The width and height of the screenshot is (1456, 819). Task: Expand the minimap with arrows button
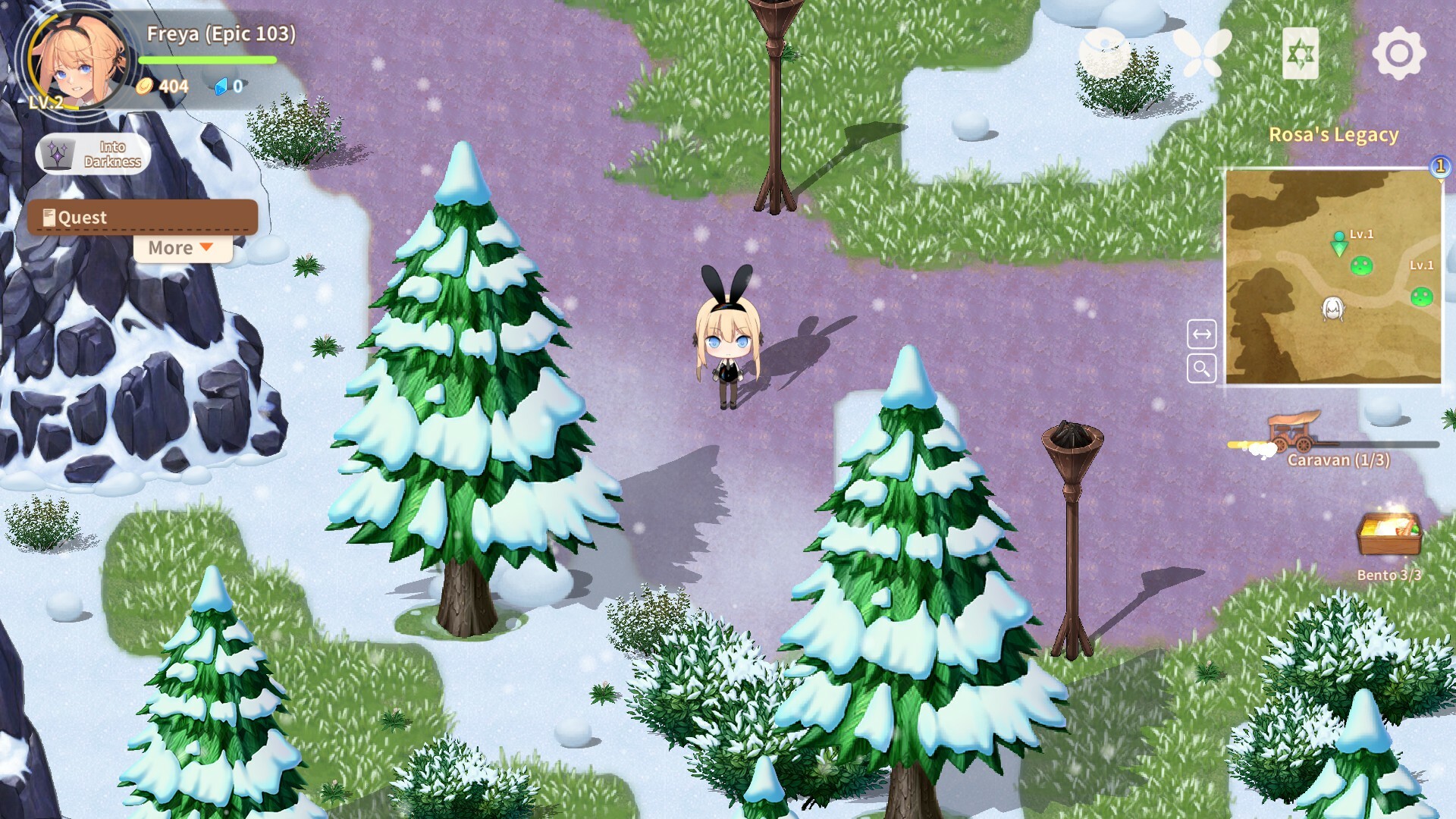coord(1202,334)
